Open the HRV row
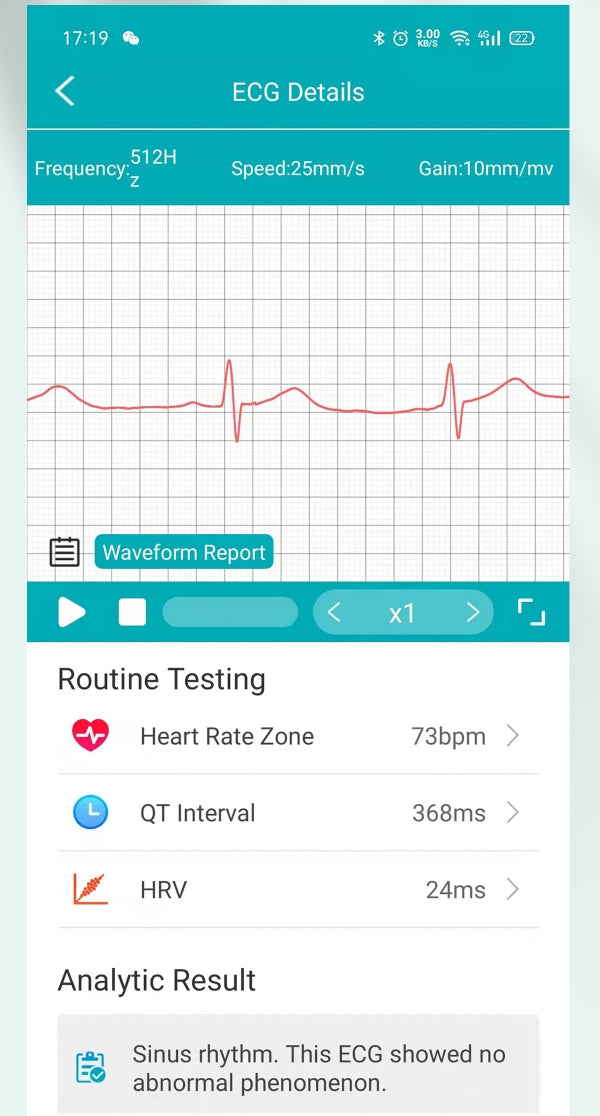Viewport: 600px width, 1116px height. 298,889
